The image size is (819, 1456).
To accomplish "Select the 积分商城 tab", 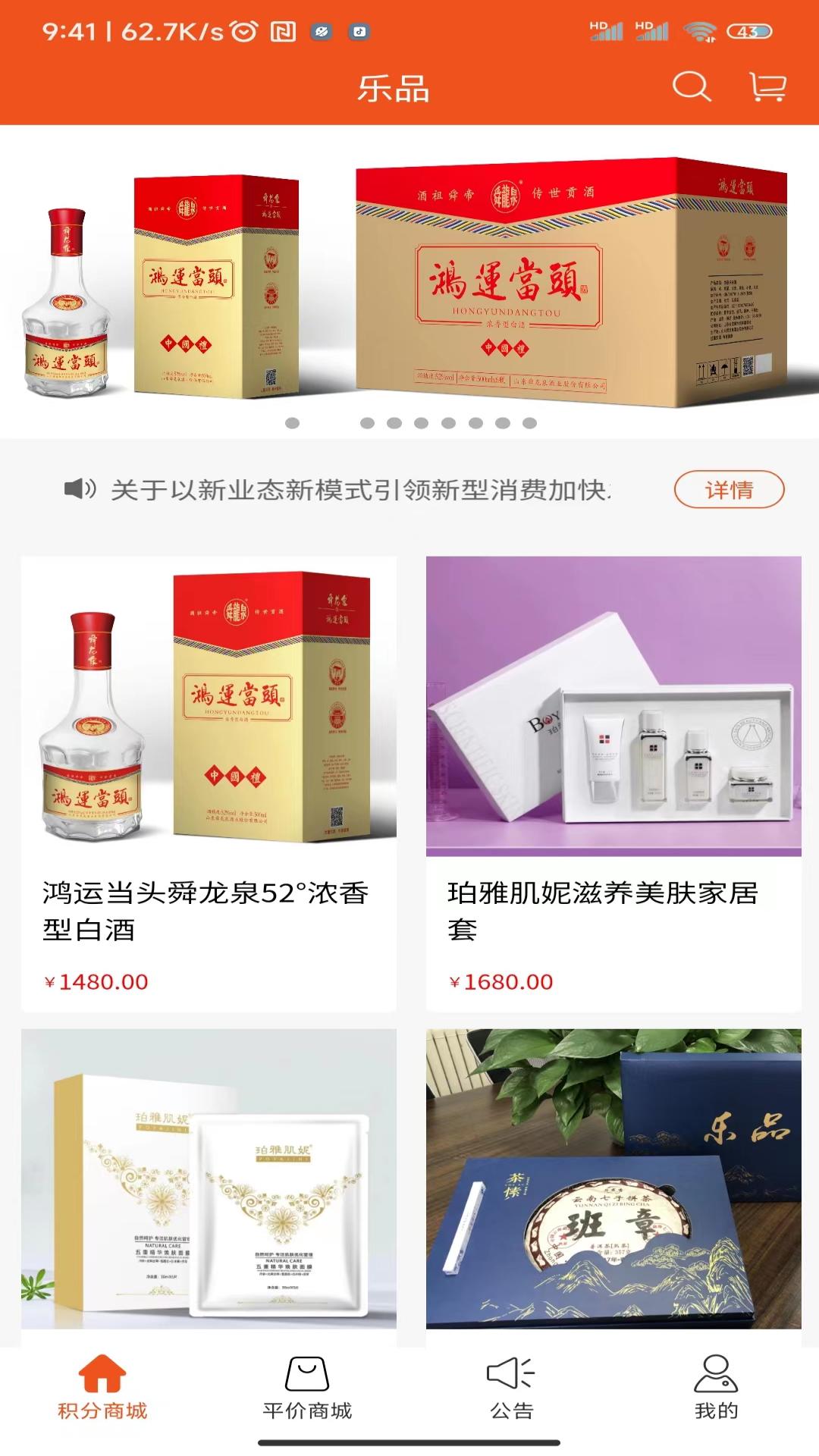I will click(x=102, y=1389).
